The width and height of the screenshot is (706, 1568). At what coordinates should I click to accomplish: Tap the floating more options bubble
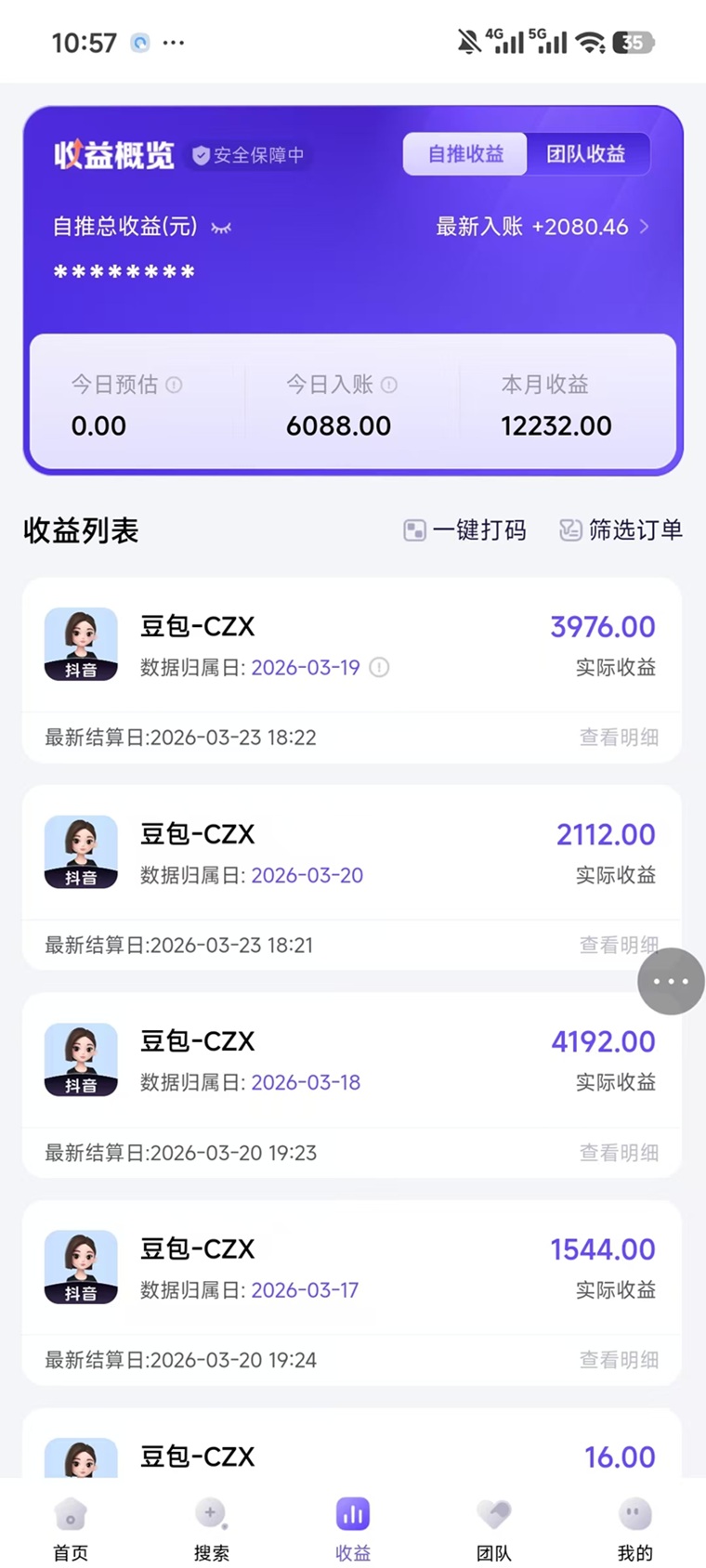(x=671, y=982)
